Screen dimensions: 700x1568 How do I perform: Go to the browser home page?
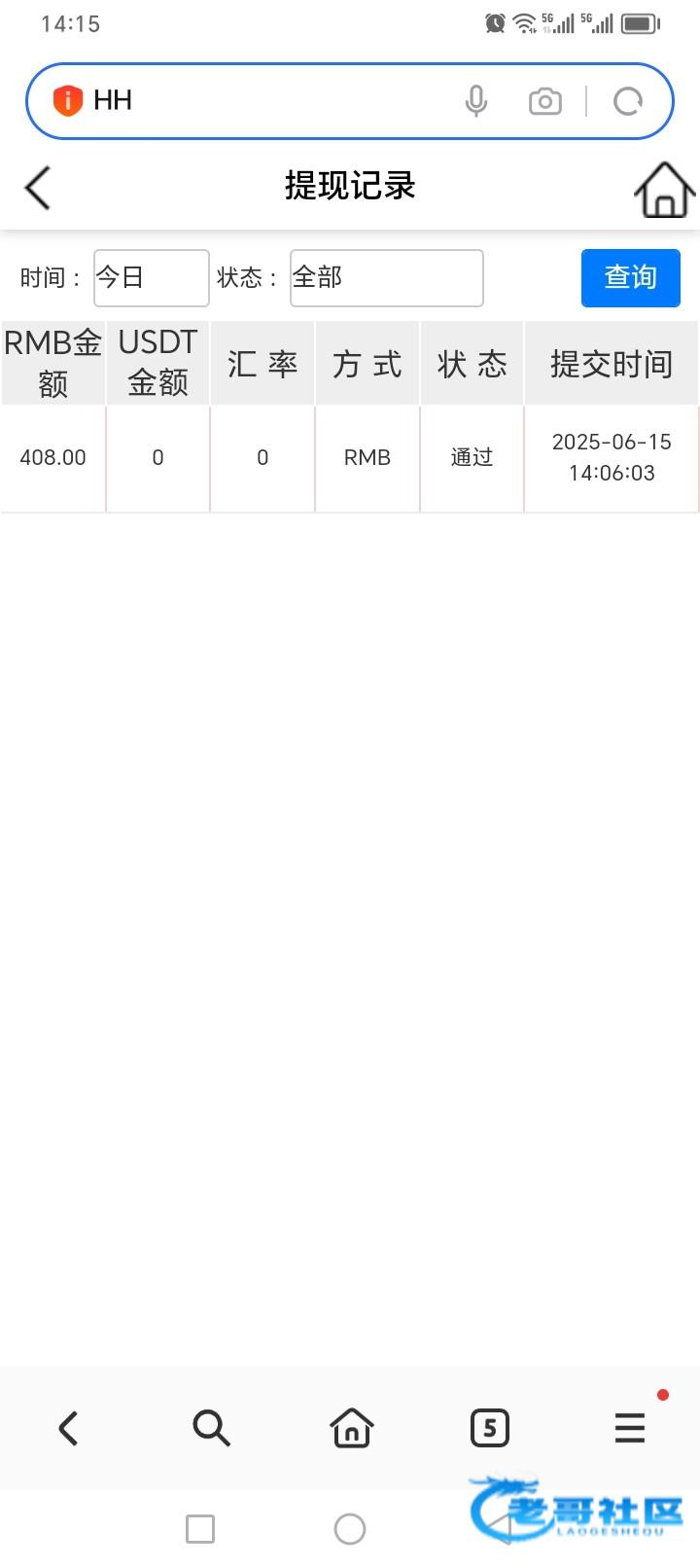351,1428
